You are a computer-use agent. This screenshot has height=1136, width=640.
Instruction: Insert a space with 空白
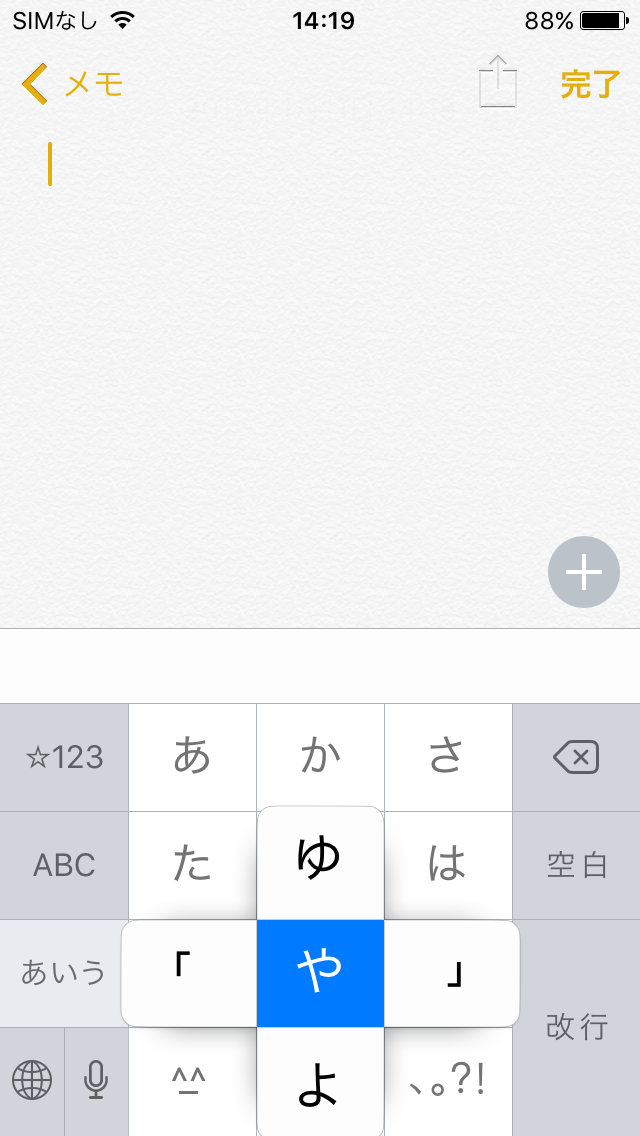[576, 866]
